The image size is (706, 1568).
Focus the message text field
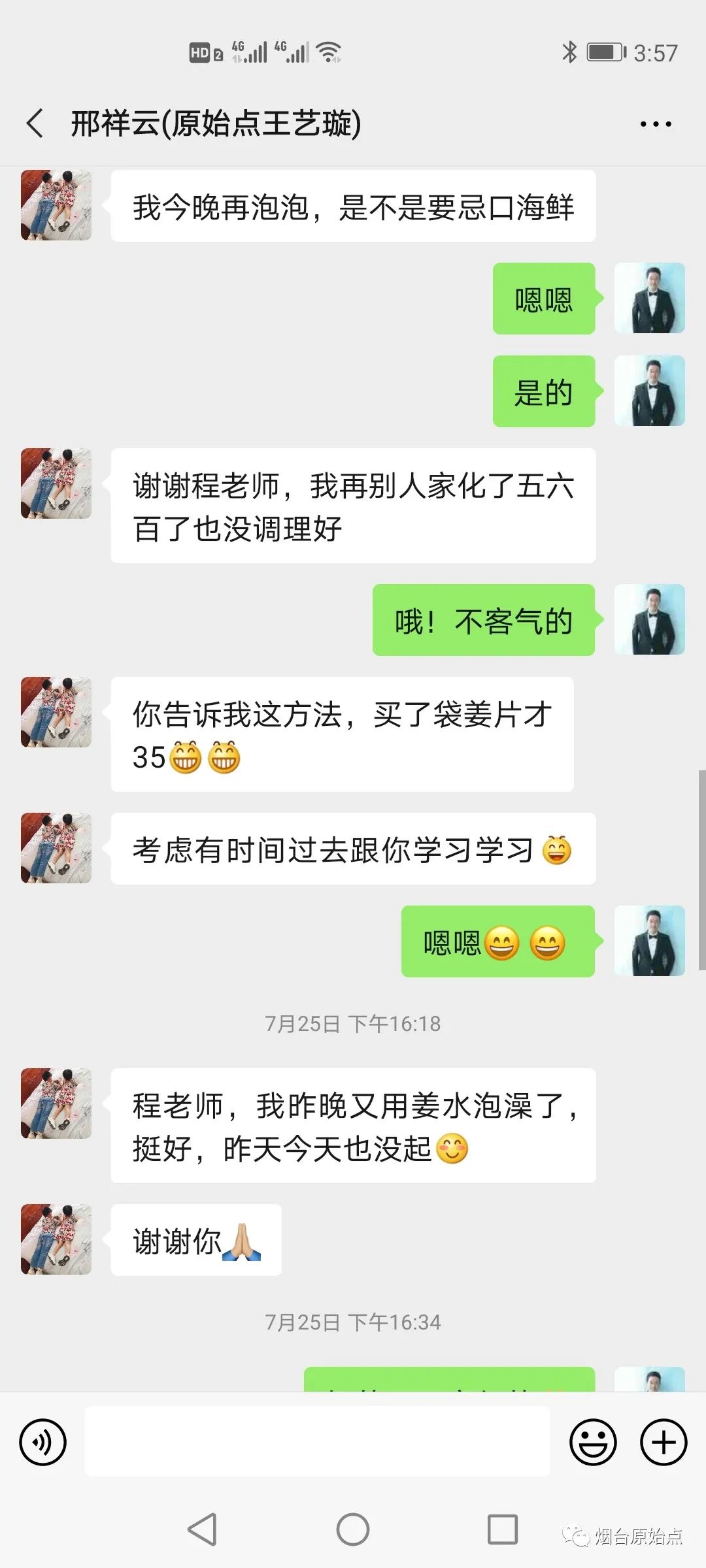click(317, 1442)
